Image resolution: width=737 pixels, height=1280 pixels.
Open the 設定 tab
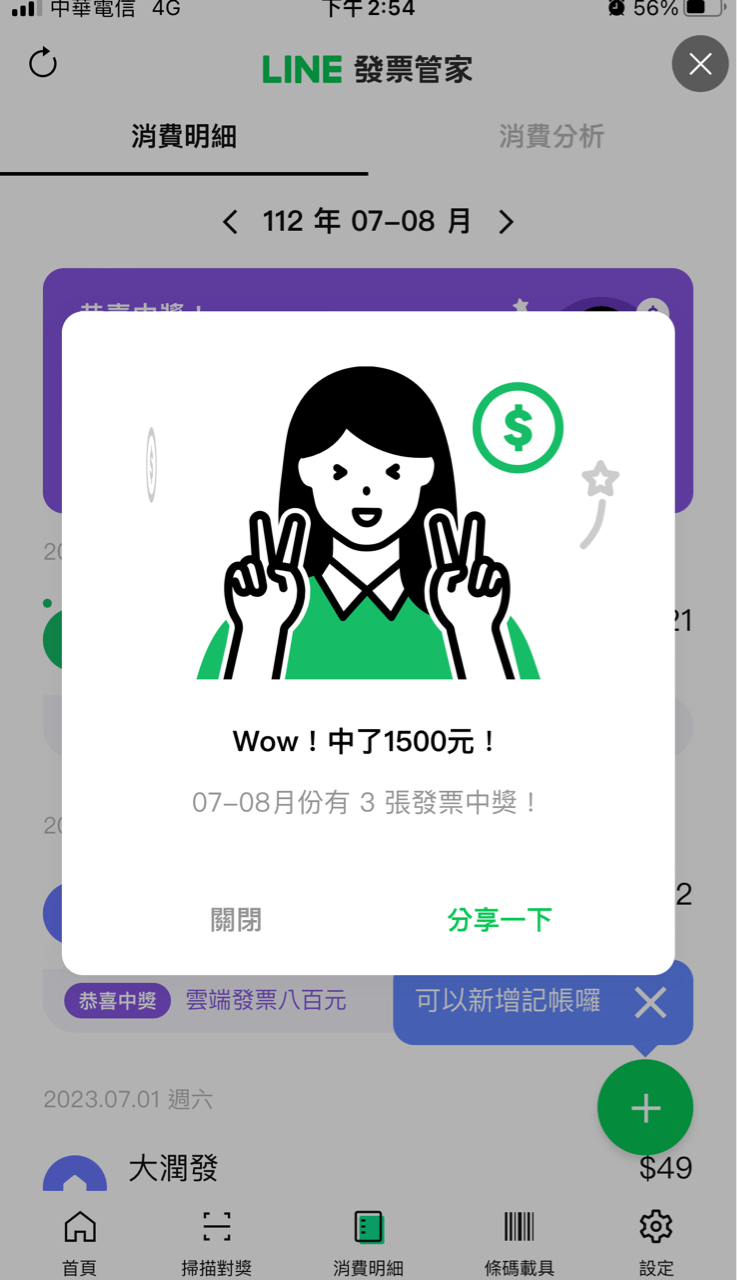(x=656, y=1240)
